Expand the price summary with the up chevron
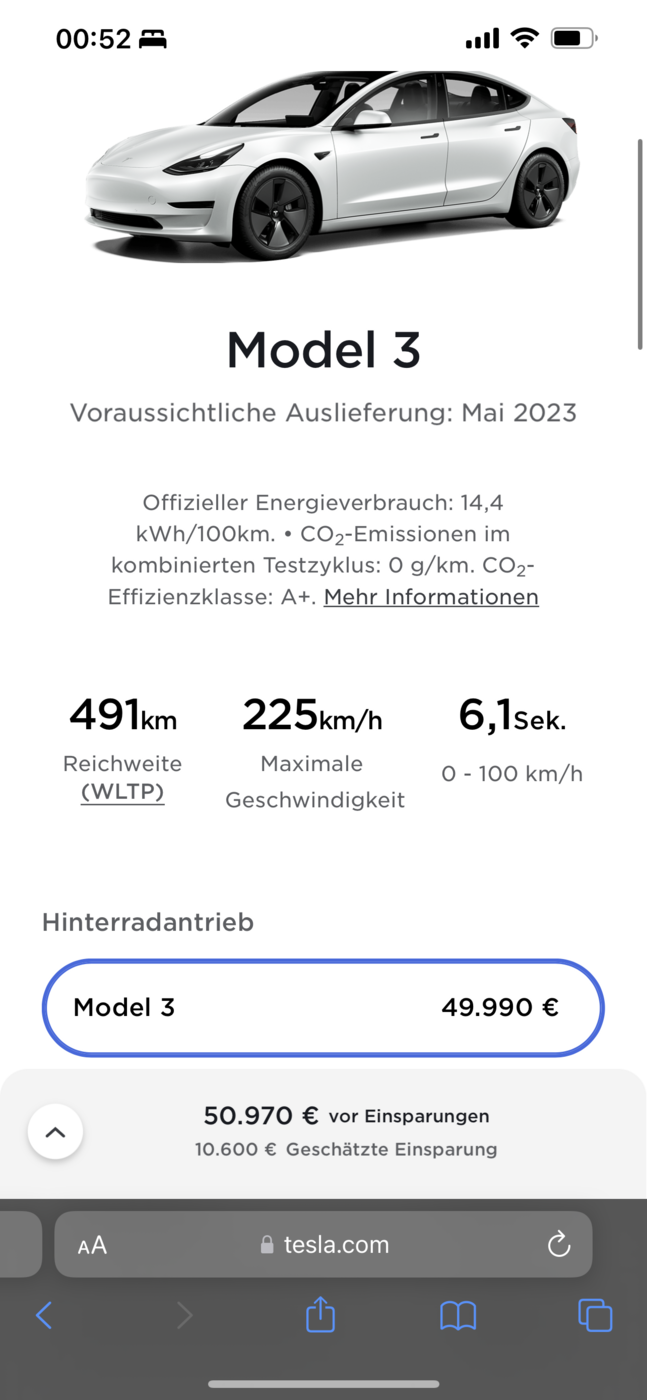This screenshot has height=1400, width=647. (x=55, y=1132)
